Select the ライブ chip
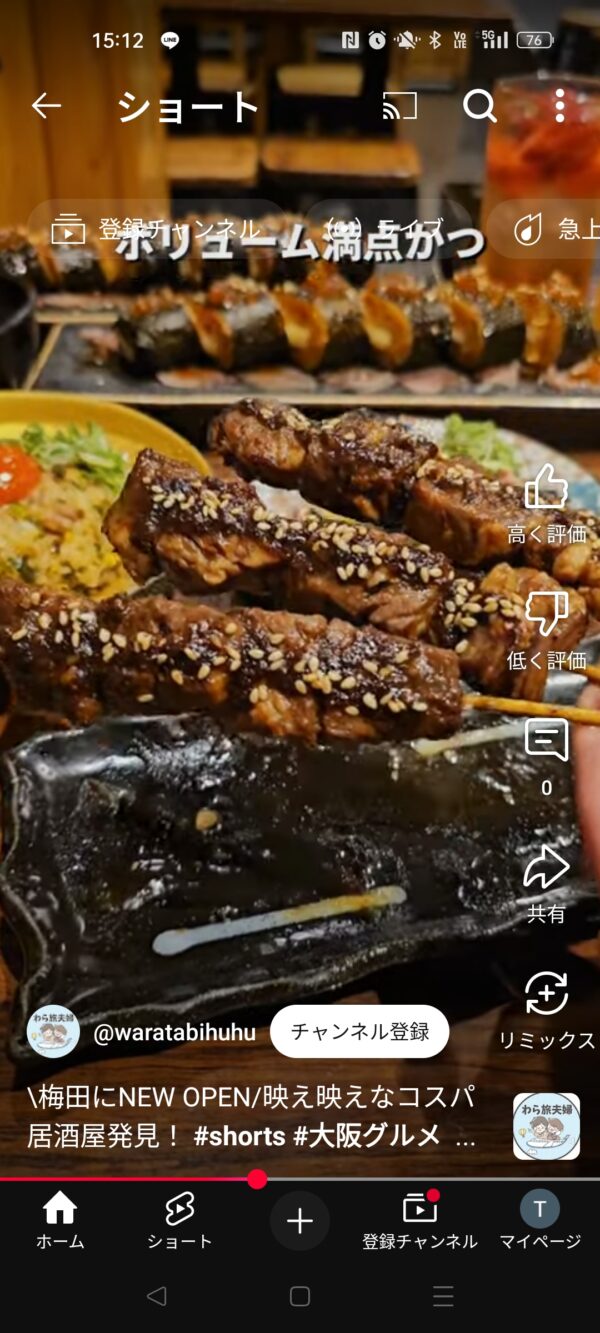This screenshot has width=600, height=1333. (392, 230)
